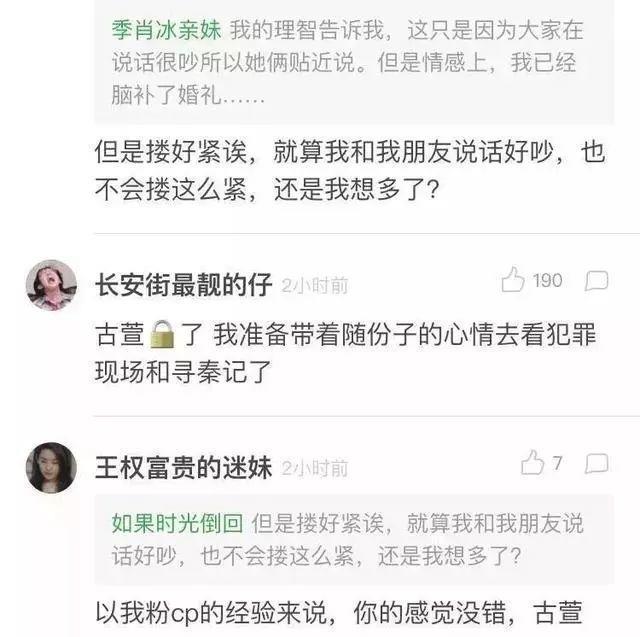640x637 pixels.
Task: Open the username 长安街最靓的仔
Action: (183, 285)
